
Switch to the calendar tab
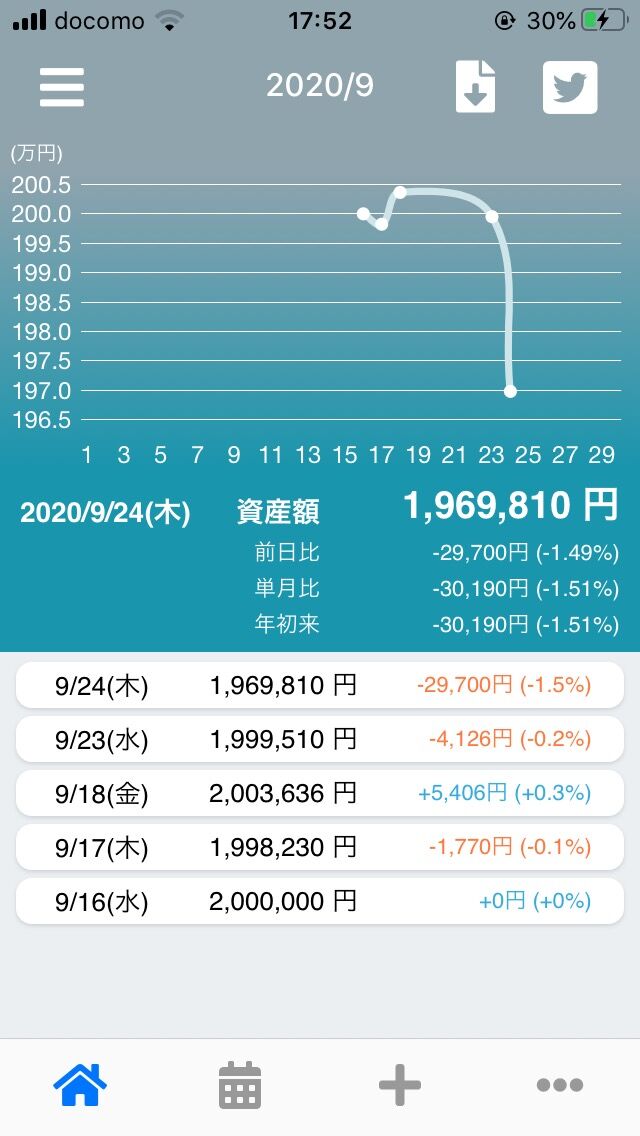point(240,1085)
